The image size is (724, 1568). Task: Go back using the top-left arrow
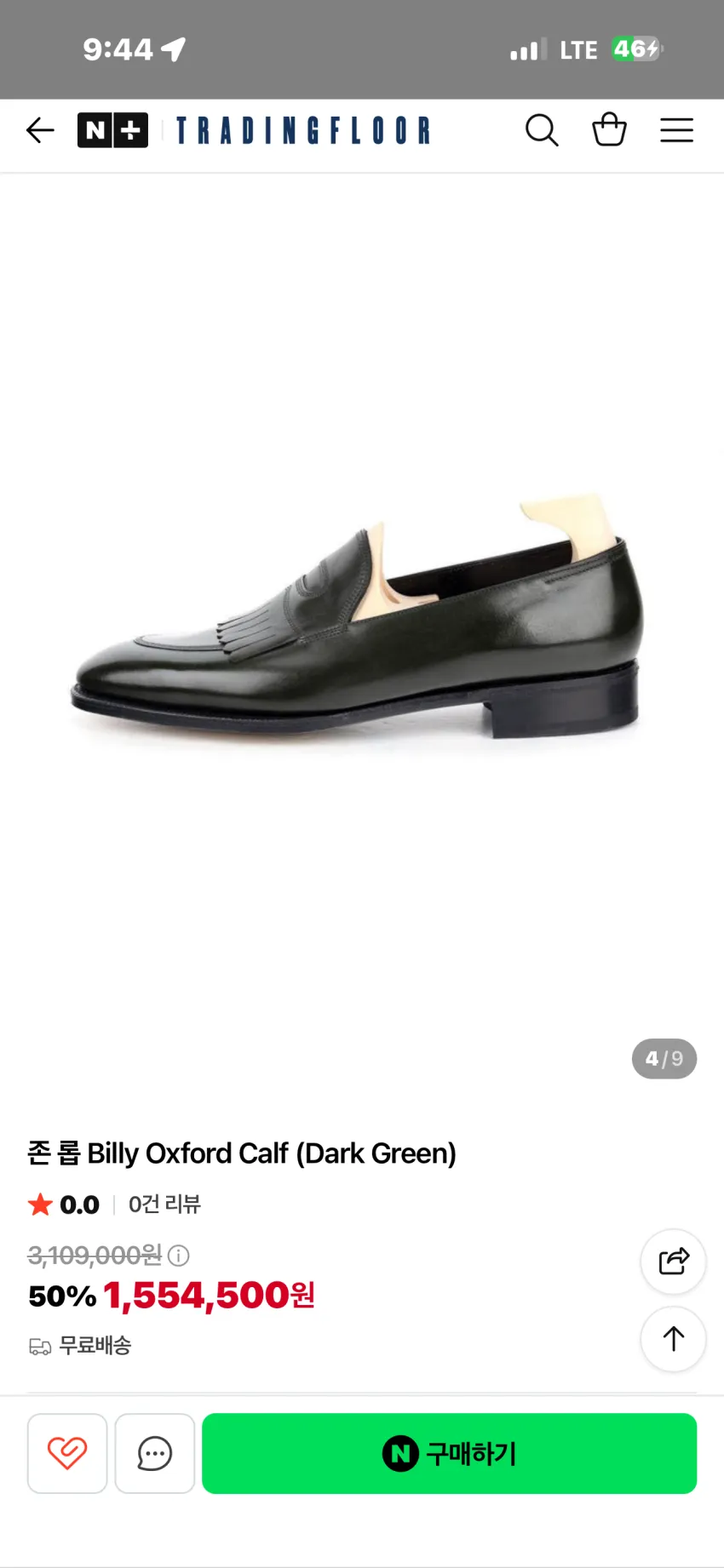40,130
